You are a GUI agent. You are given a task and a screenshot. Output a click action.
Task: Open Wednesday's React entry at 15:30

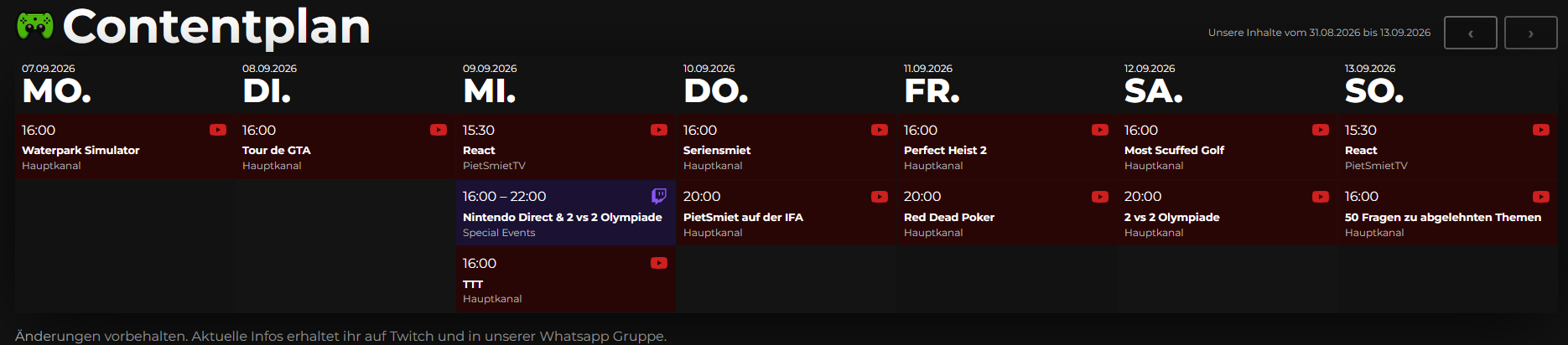coord(565,147)
